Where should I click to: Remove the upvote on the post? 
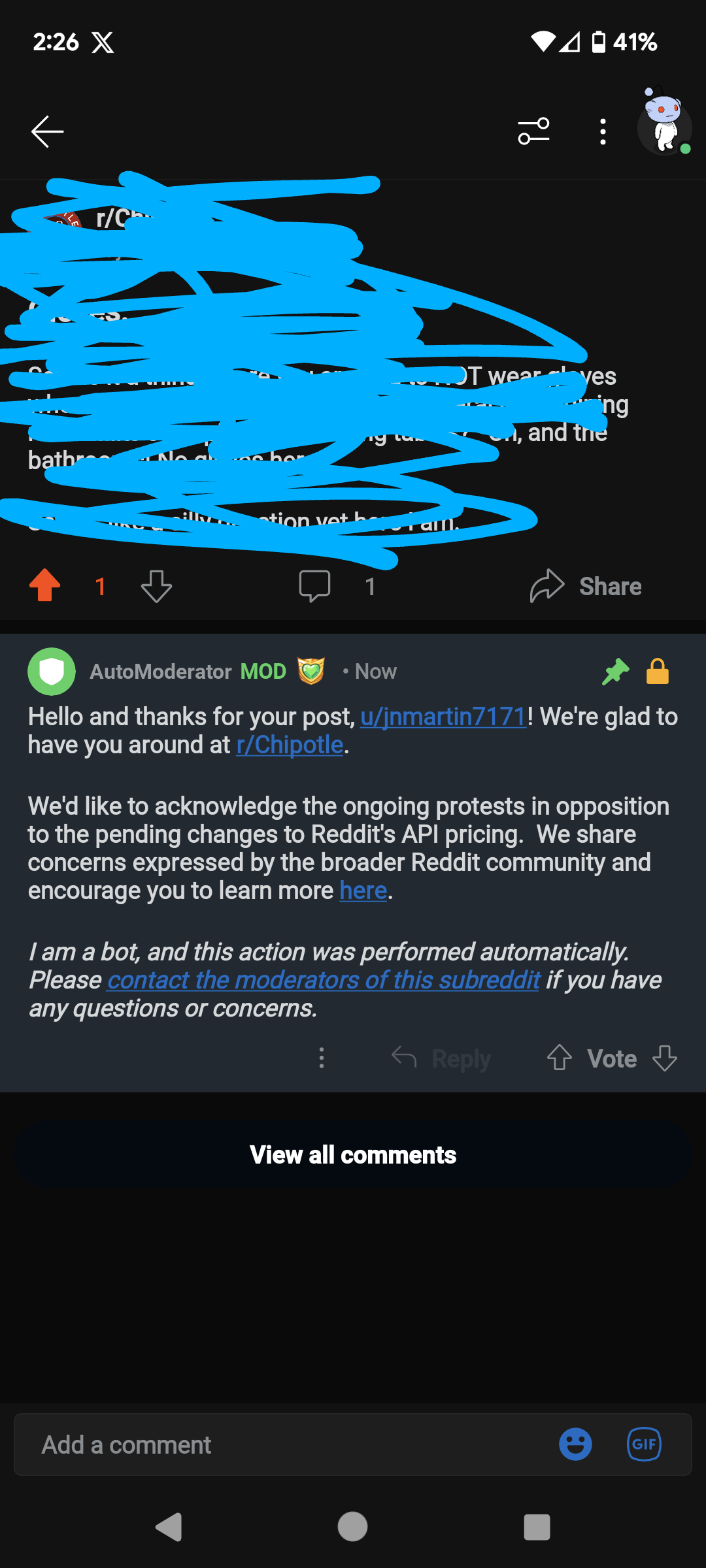[45, 585]
